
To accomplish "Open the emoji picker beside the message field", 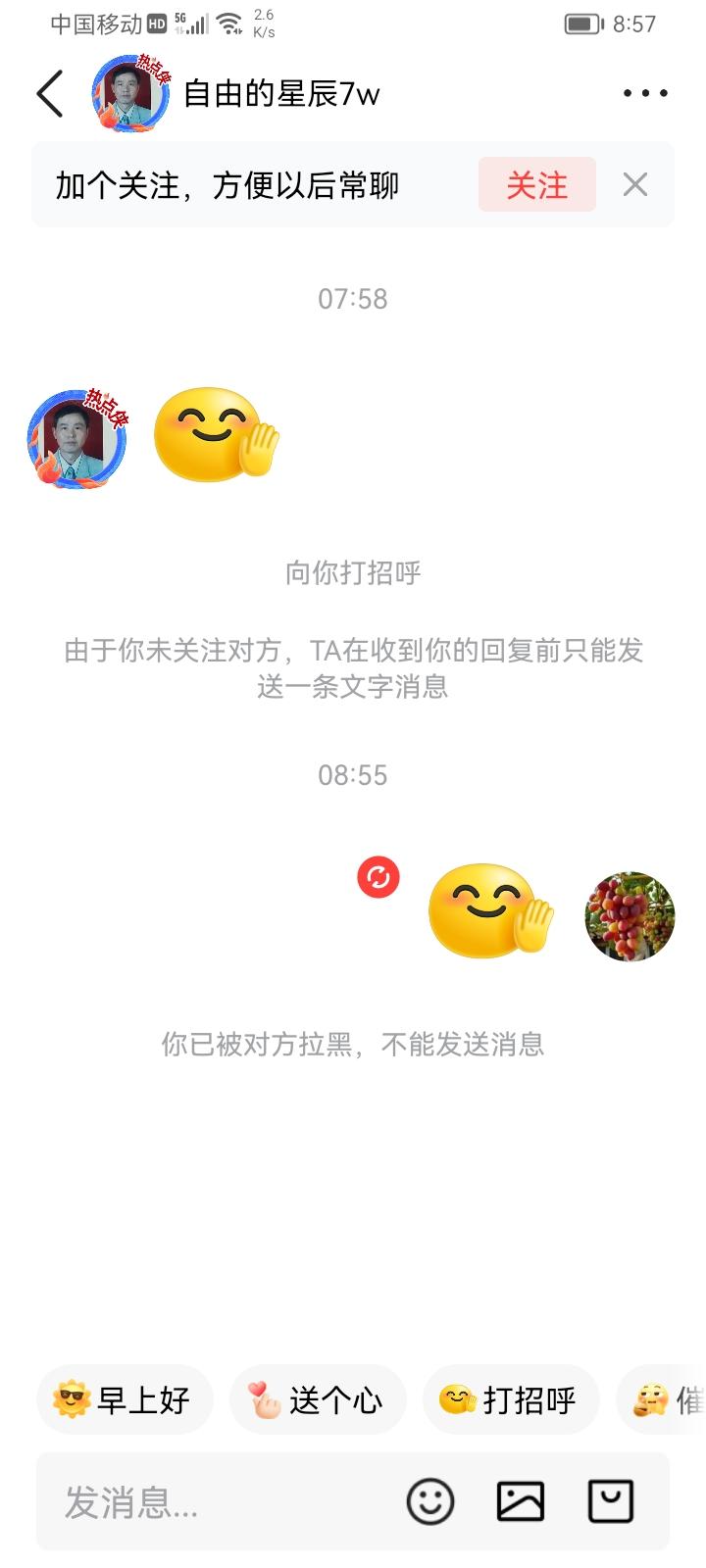I will pos(429,1499).
